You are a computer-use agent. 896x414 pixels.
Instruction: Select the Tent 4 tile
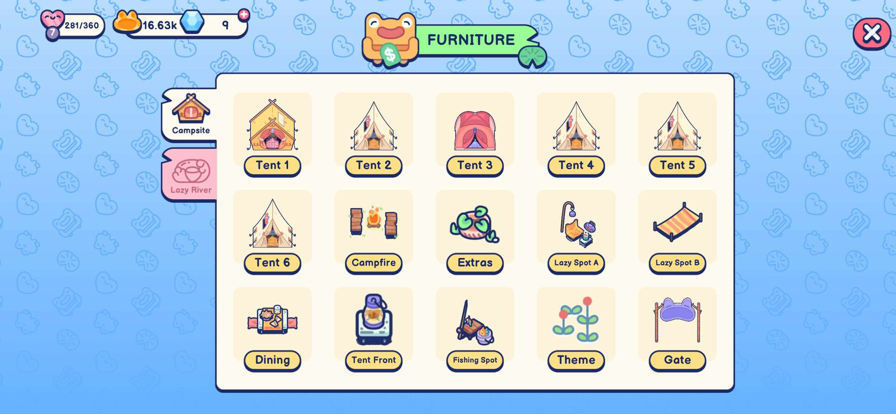coord(576,135)
